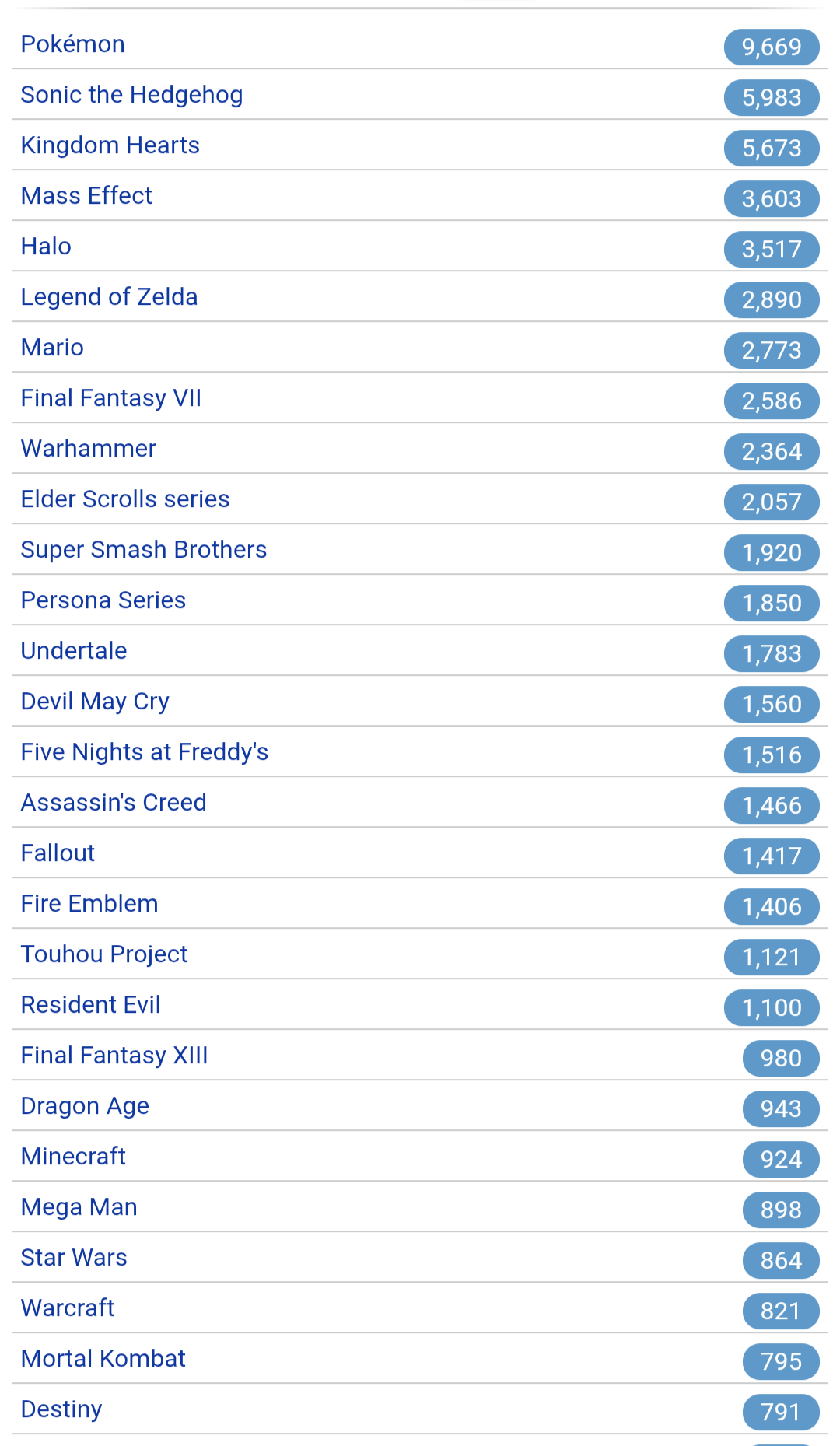Open Touhou Project category
The image size is (840, 1446).
pyautogui.click(x=103, y=954)
